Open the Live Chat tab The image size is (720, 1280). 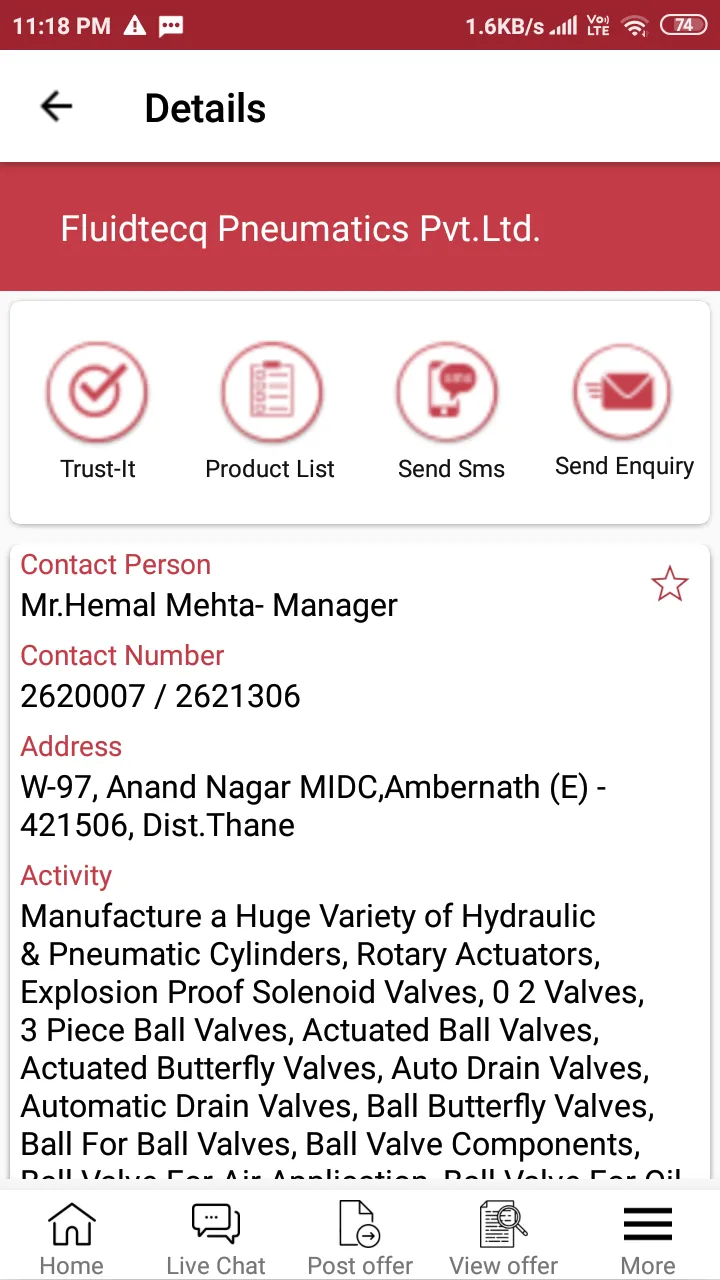pos(216,1236)
